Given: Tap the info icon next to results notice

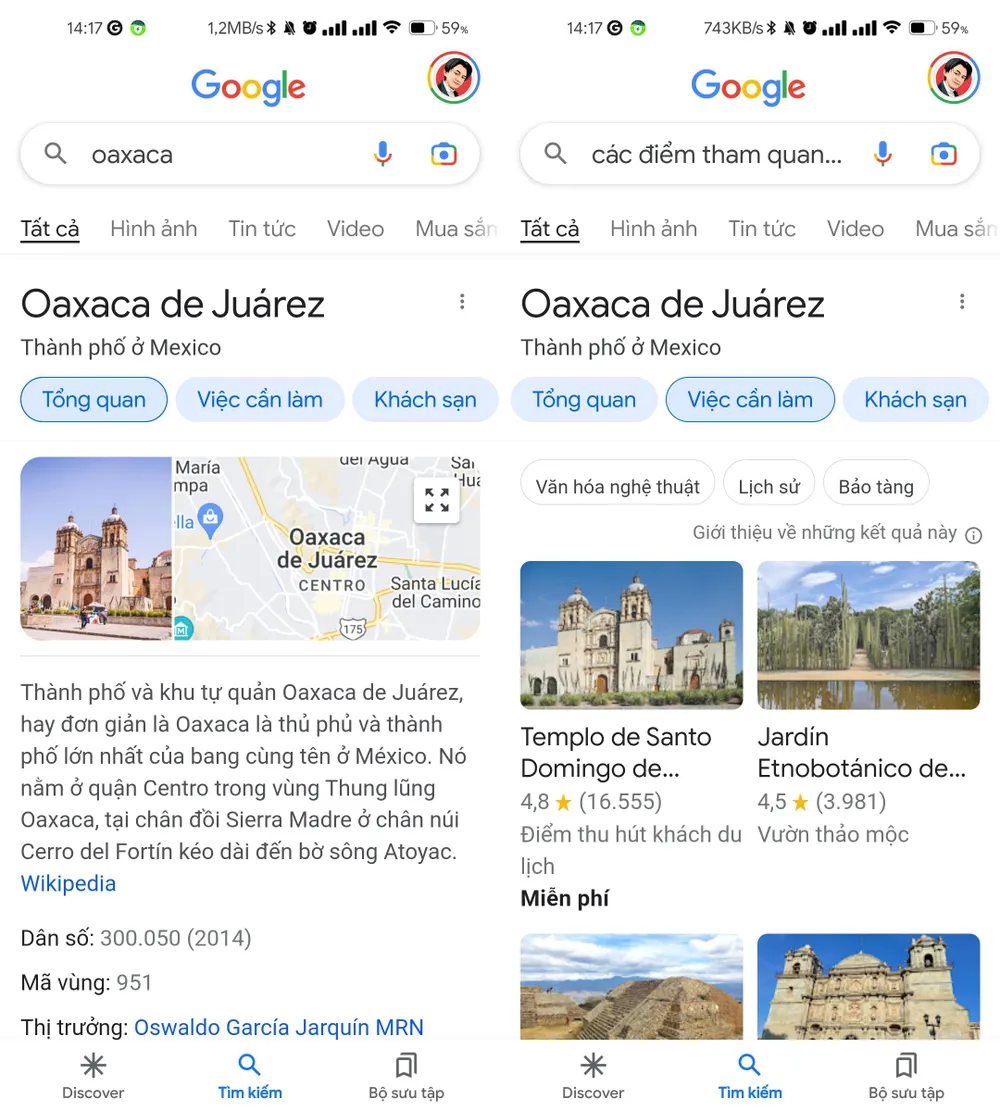Looking at the screenshot, I should (x=973, y=535).
